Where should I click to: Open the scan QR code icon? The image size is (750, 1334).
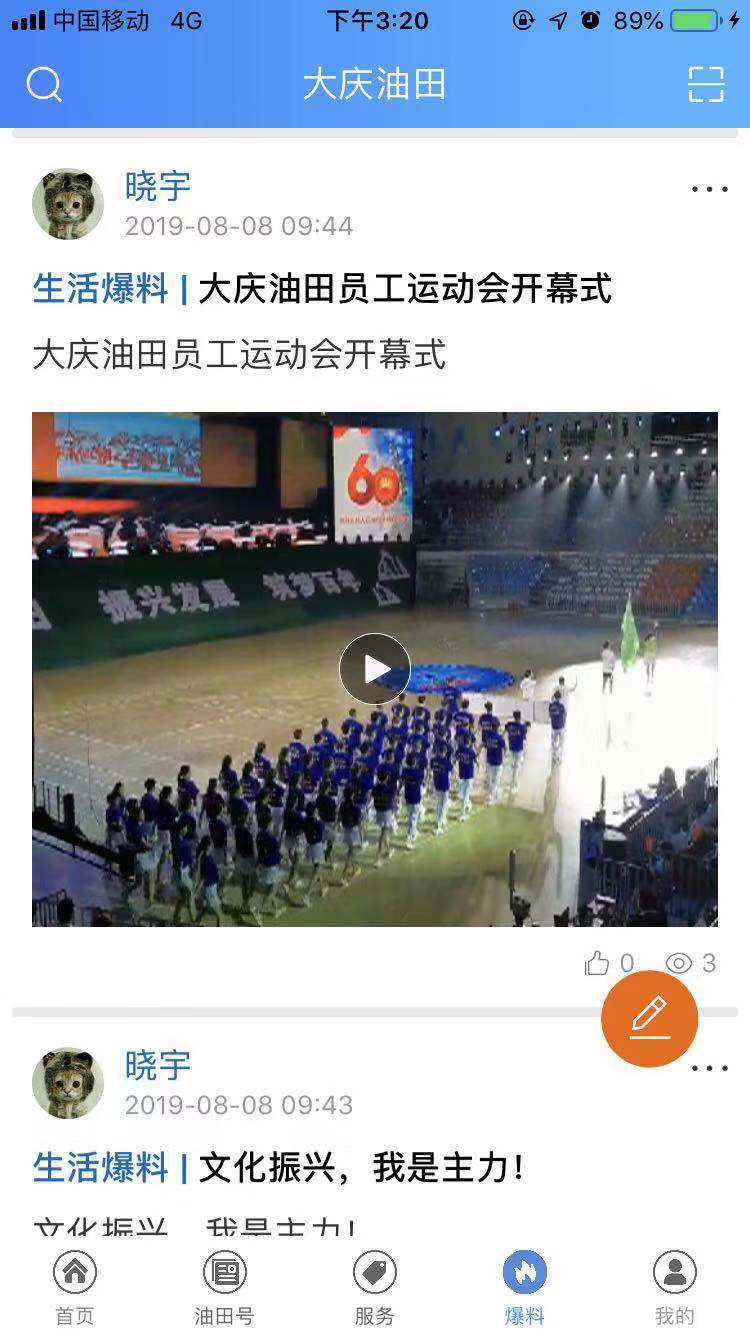(x=706, y=84)
